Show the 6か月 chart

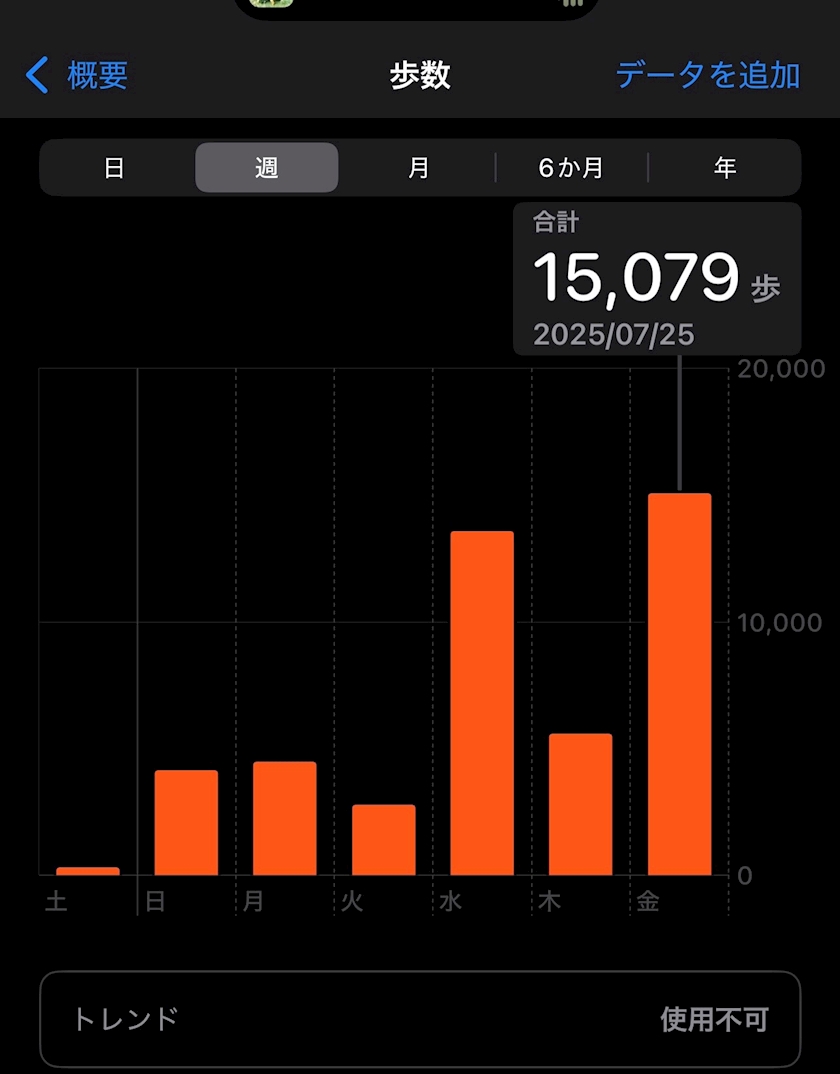(x=571, y=168)
